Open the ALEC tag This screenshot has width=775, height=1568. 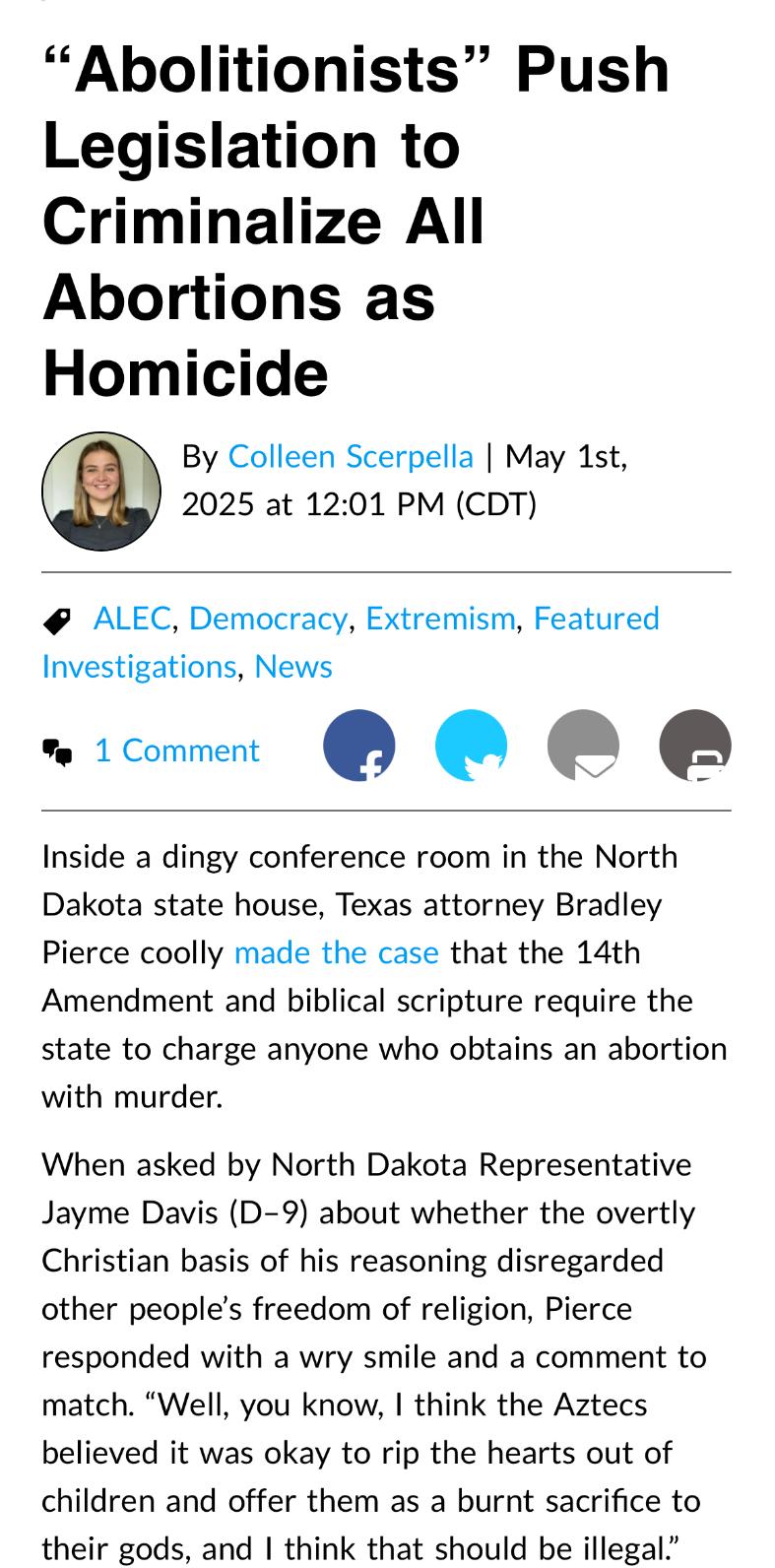[x=132, y=619]
